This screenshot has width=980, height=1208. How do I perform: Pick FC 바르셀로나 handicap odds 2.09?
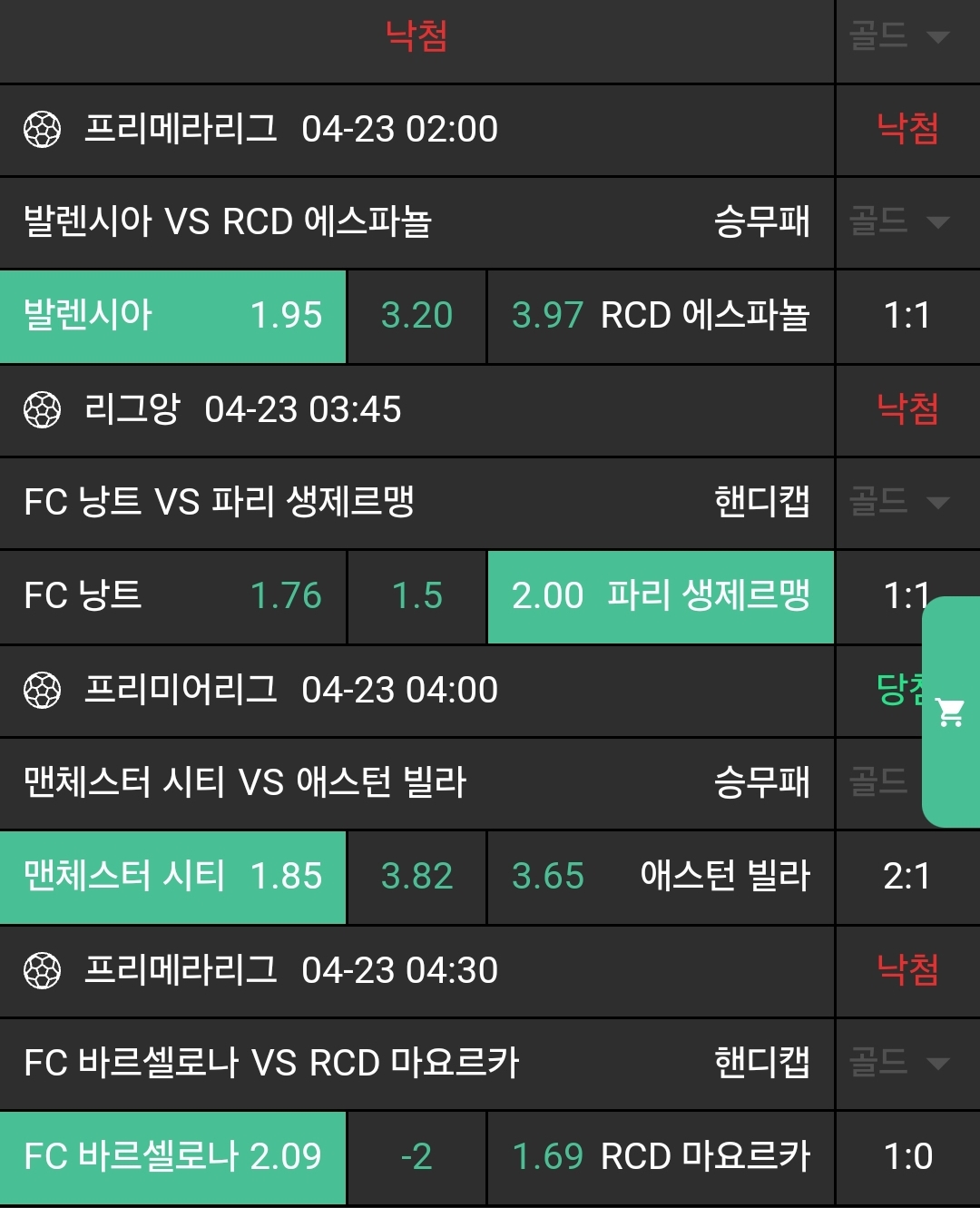[172, 1157]
